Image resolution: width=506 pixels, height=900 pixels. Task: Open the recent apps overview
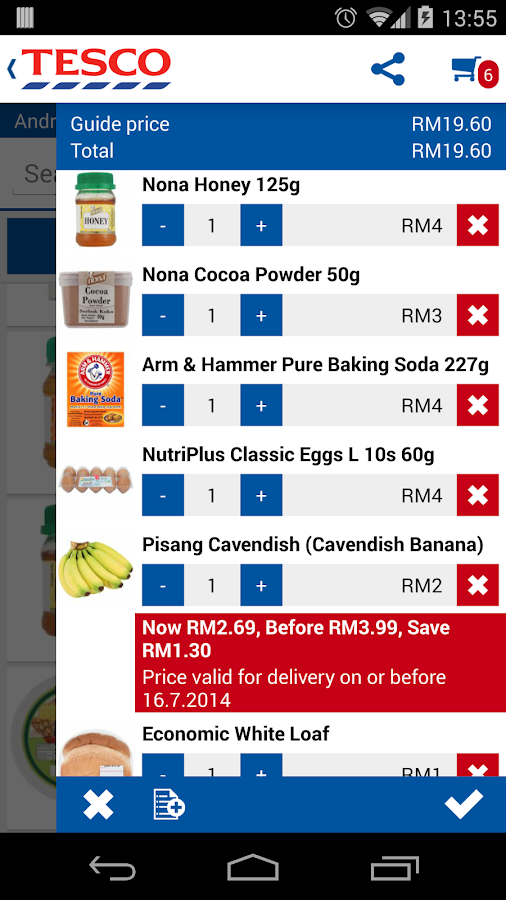395,867
